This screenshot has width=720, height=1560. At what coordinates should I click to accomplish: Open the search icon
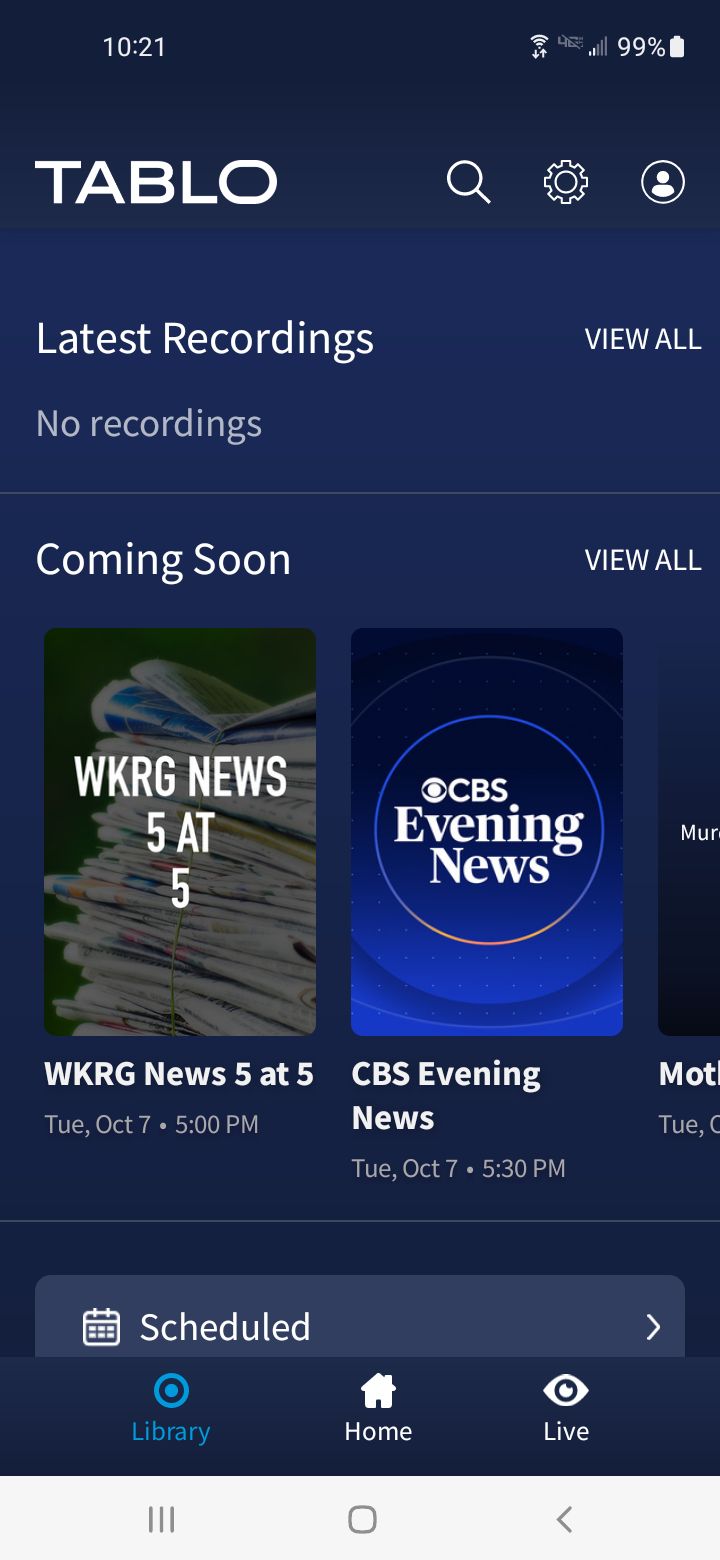tap(468, 183)
